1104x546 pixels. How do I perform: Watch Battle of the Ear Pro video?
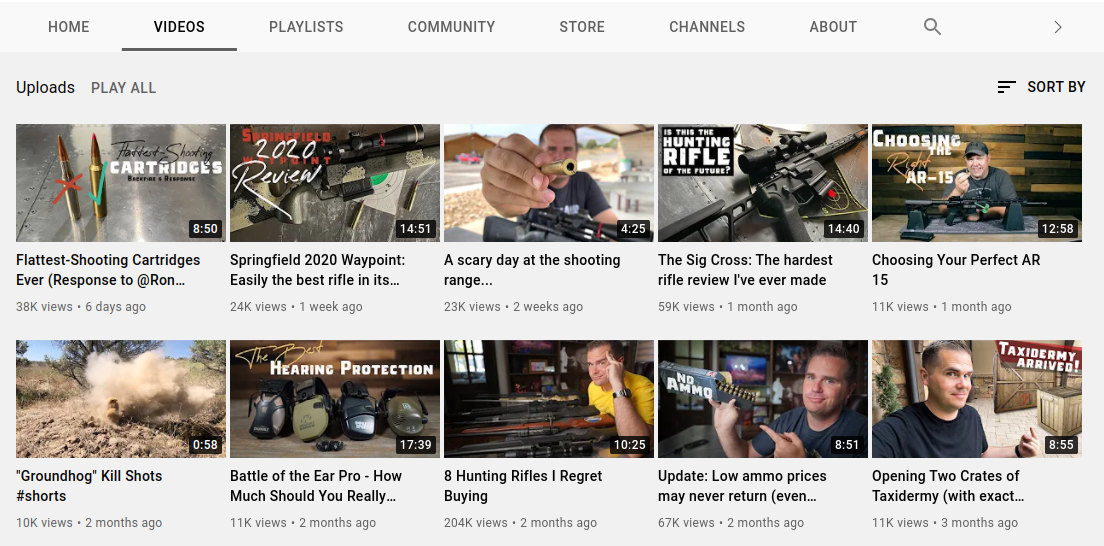pos(335,399)
